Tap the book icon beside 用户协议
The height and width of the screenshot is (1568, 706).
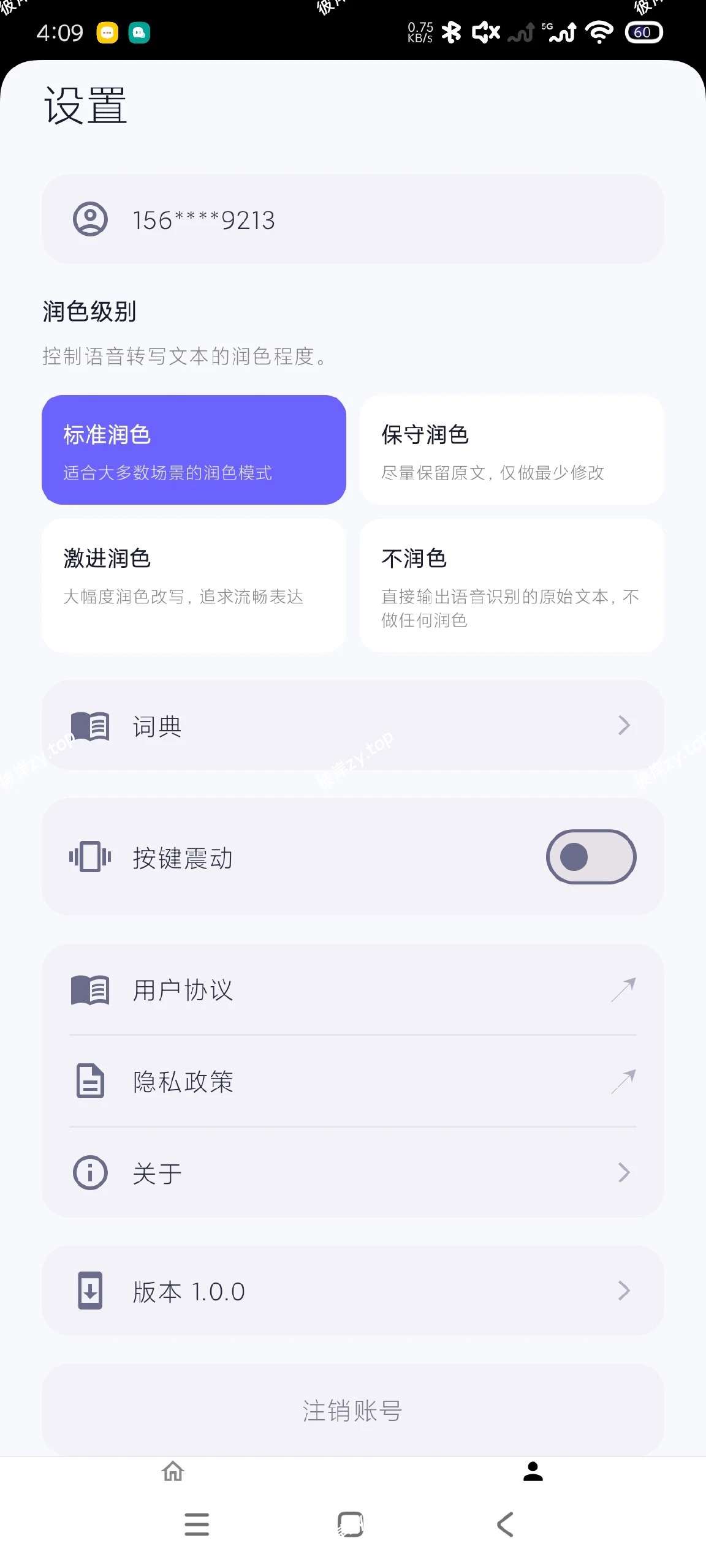[x=89, y=989]
